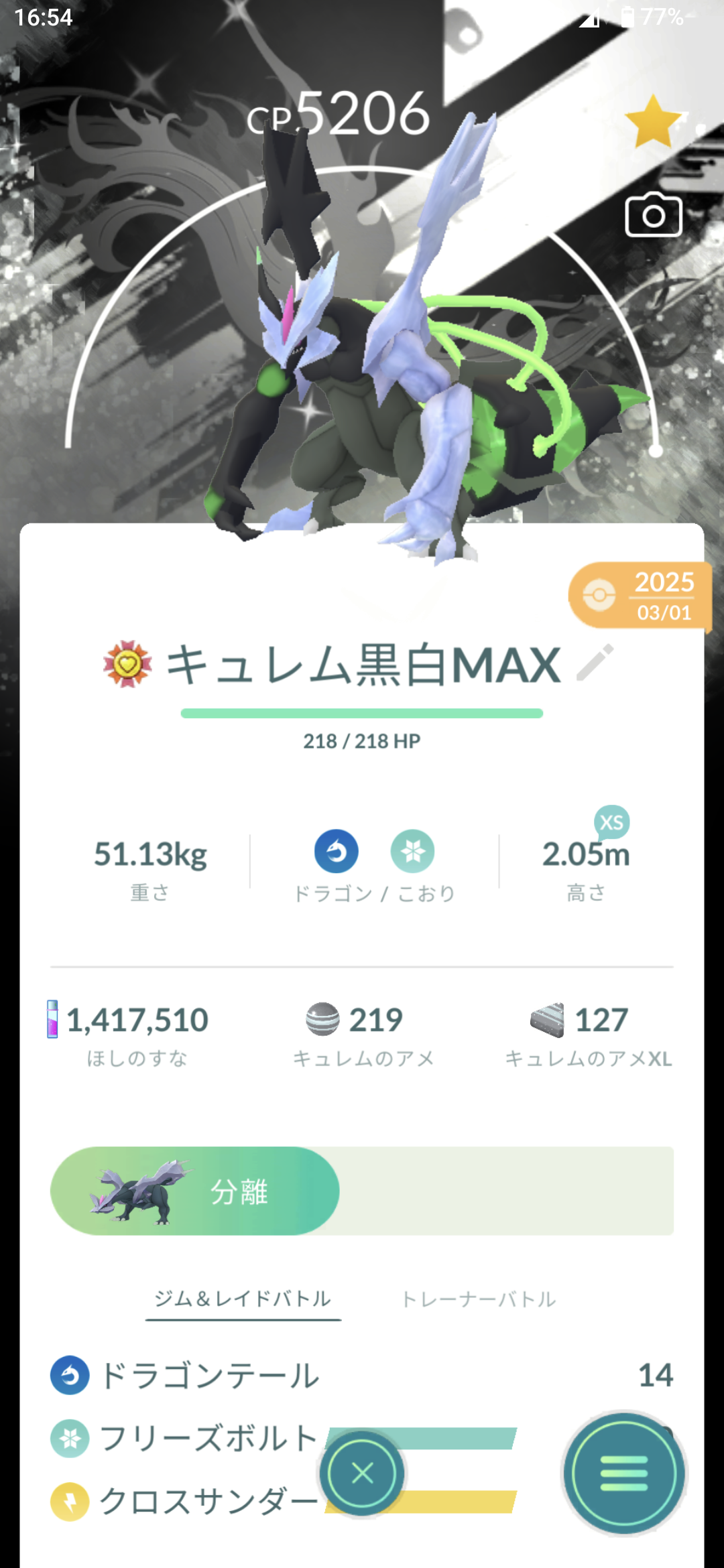Edit the nickname キュレム黒白MAX with the pencil
724x1568 pixels.
tap(595, 662)
